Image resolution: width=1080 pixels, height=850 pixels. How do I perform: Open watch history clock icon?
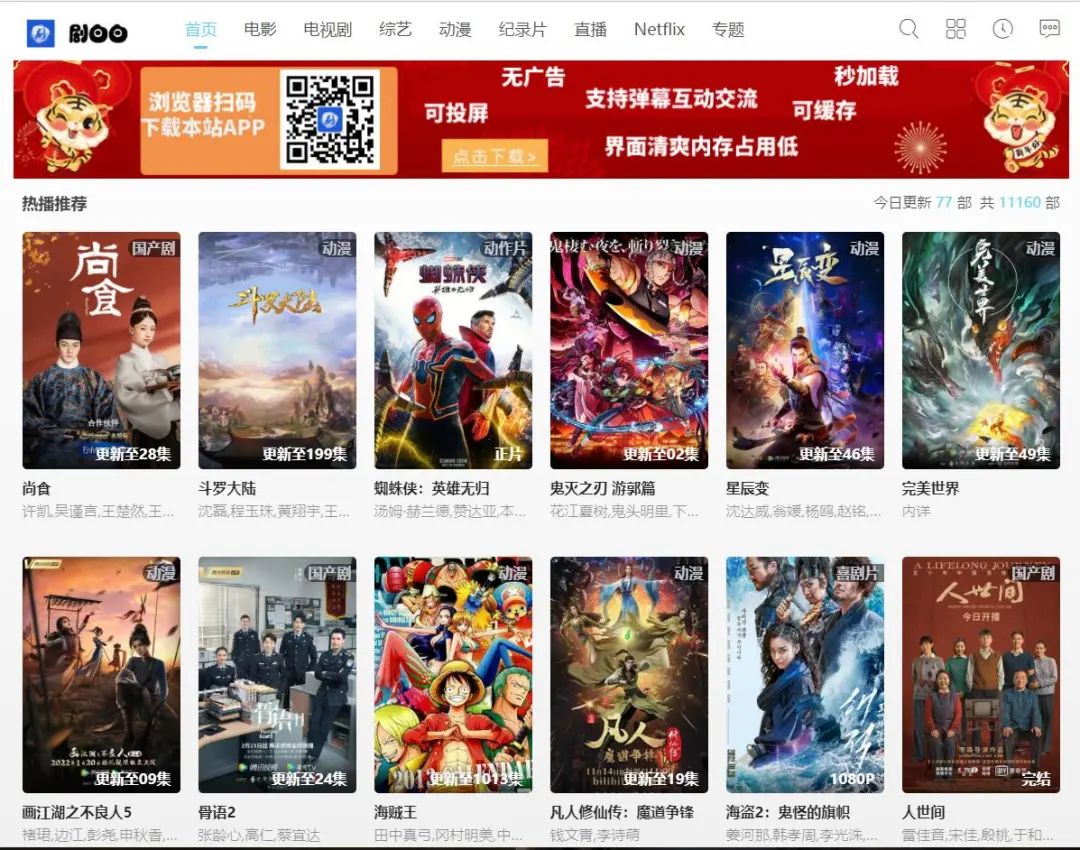[1002, 29]
